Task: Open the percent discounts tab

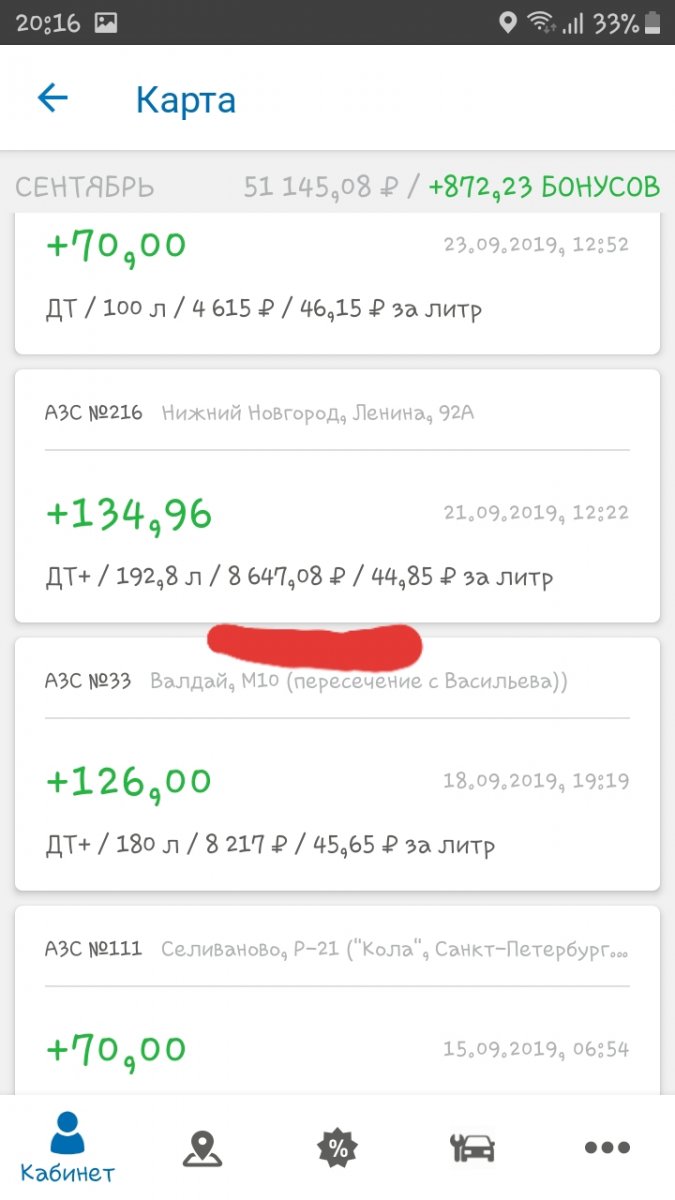Action: click(337, 1148)
